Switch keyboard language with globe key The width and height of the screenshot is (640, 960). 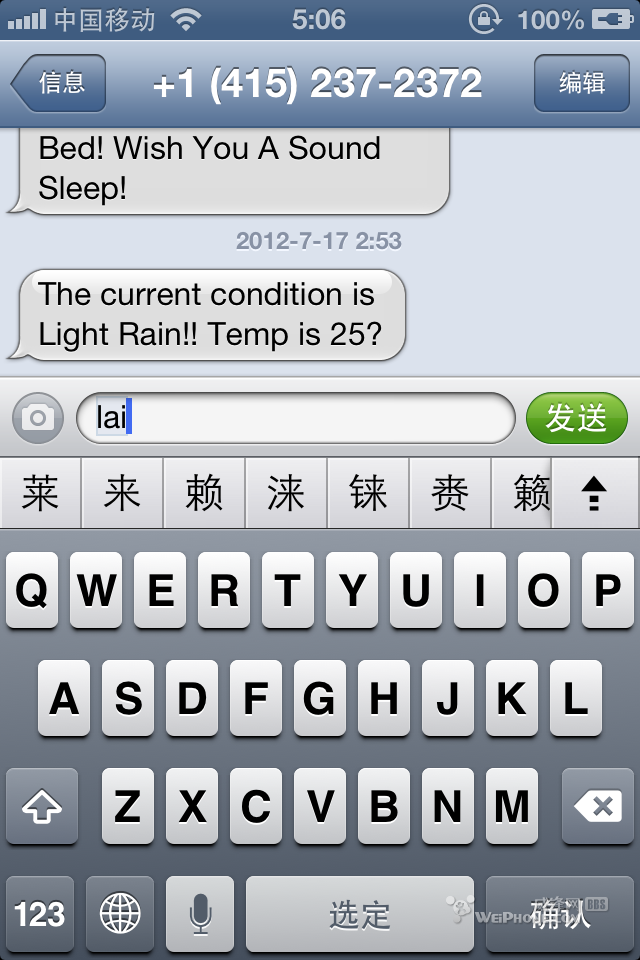[120, 913]
